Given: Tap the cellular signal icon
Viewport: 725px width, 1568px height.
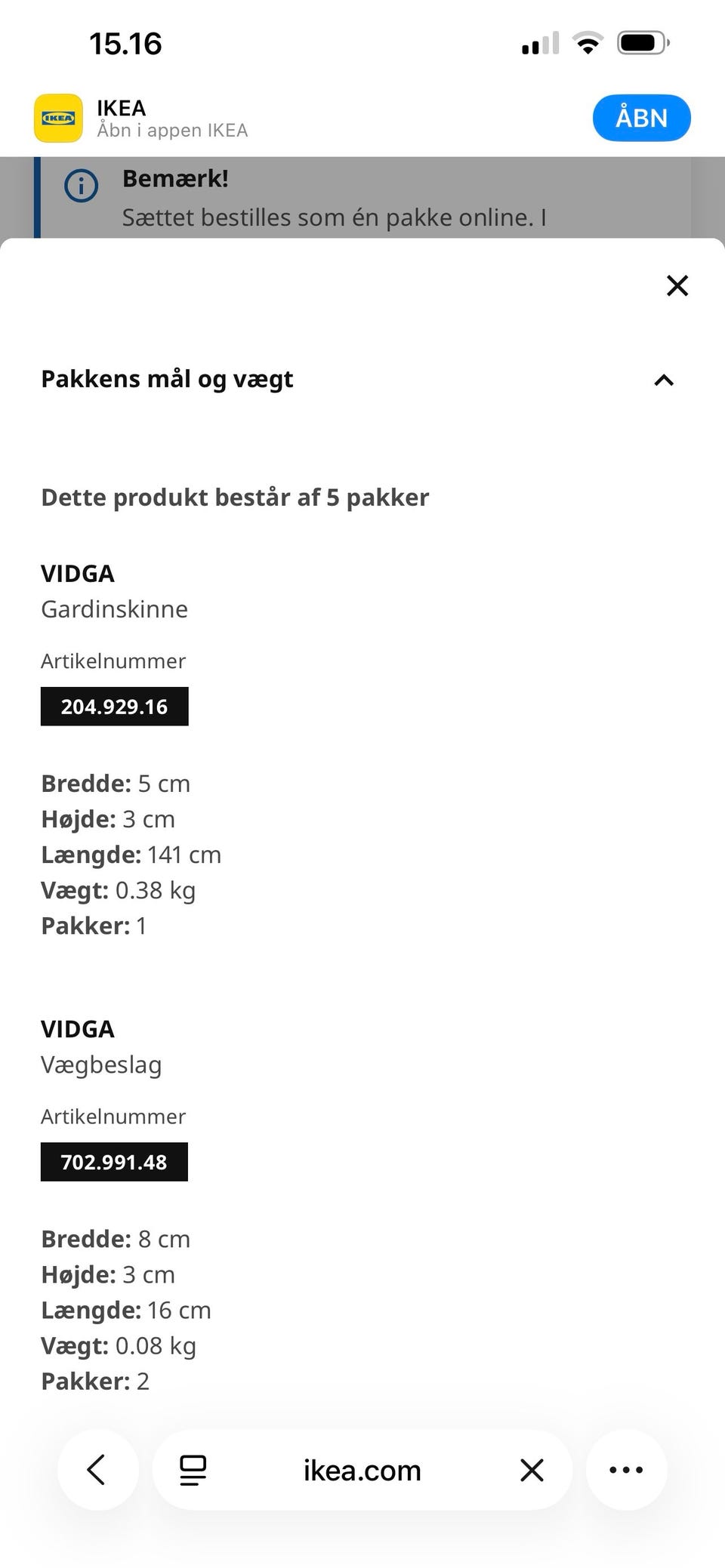Looking at the screenshot, I should point(538,43).
